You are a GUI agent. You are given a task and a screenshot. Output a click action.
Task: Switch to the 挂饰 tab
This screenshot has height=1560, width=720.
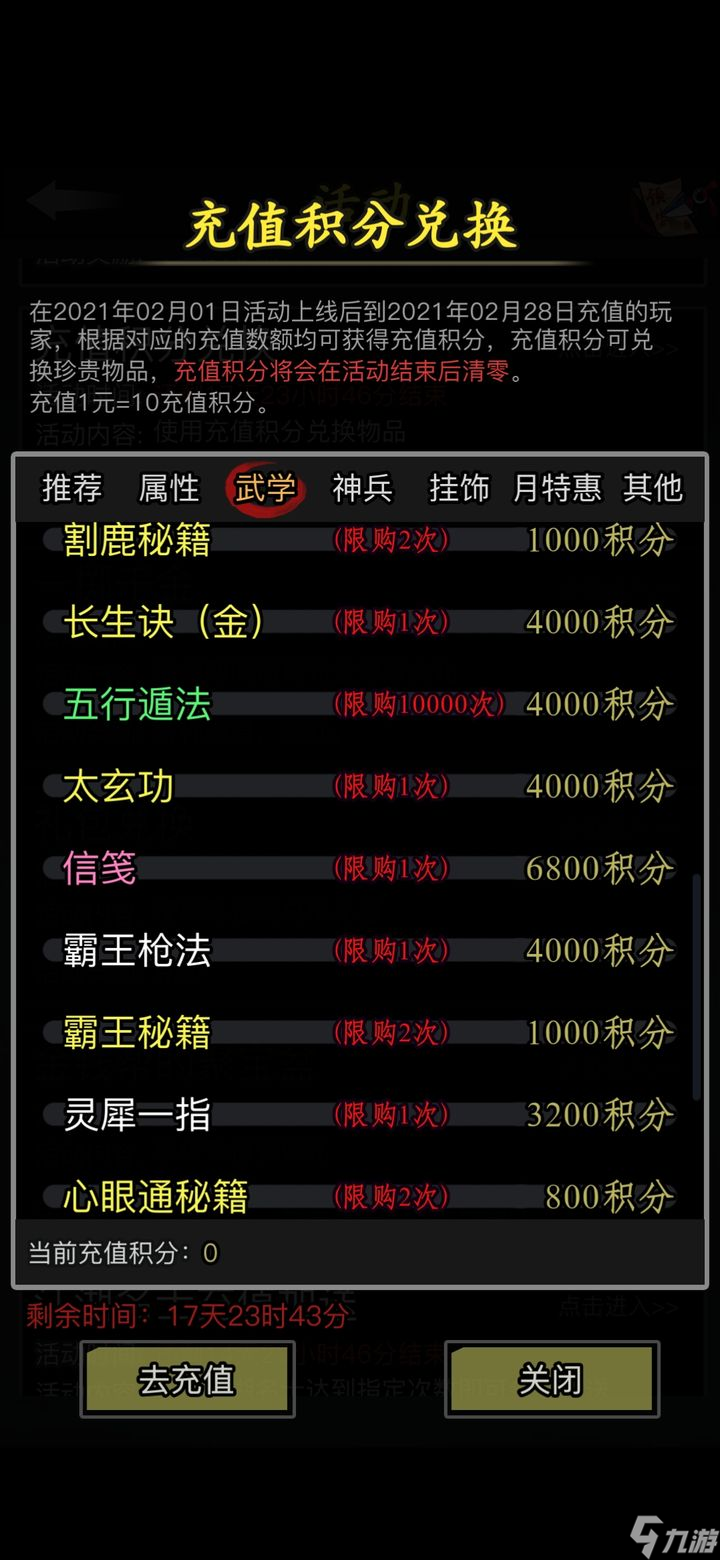(x=459, y=488)
